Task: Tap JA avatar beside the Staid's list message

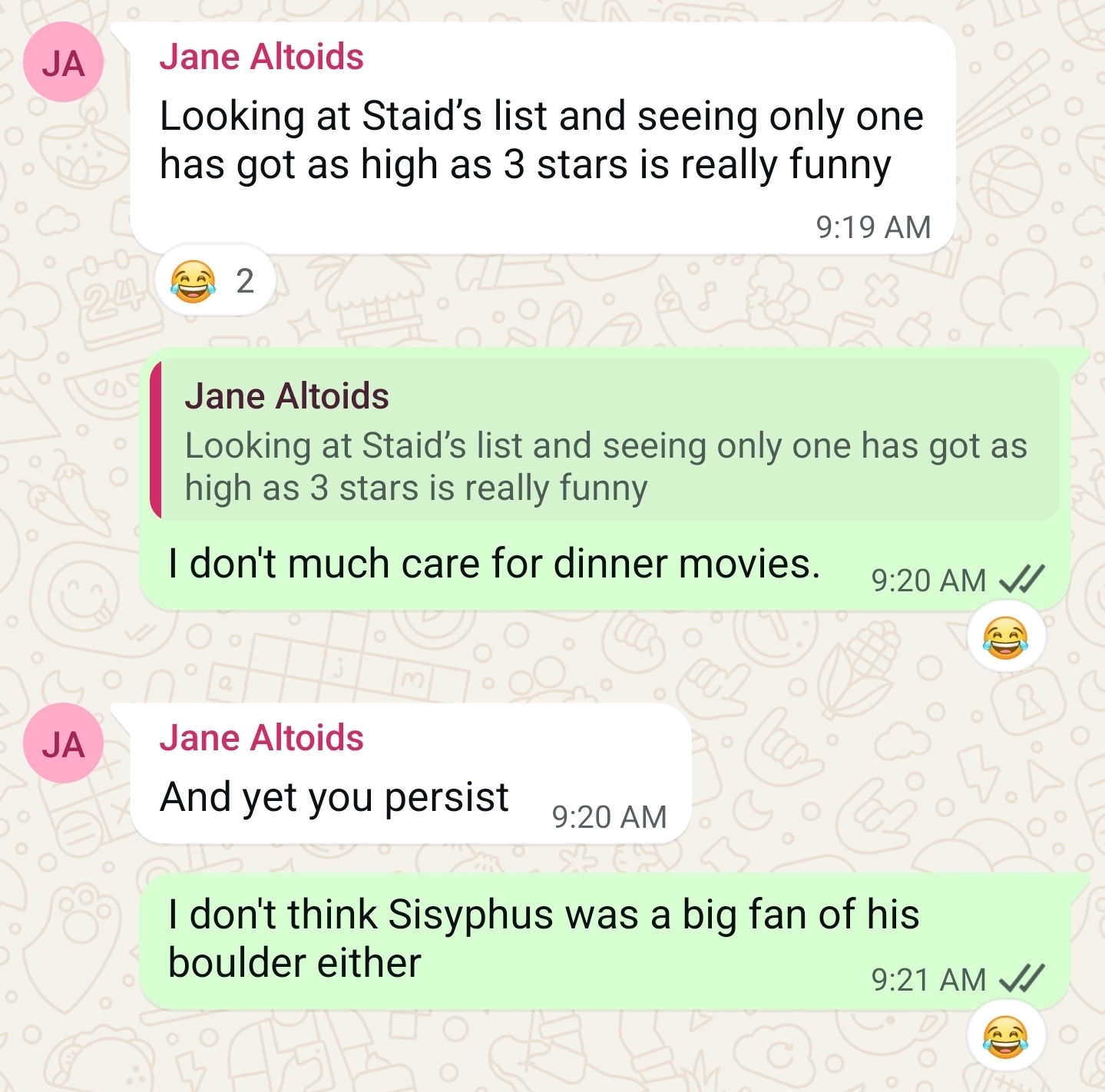Action: tap(63, 63)
